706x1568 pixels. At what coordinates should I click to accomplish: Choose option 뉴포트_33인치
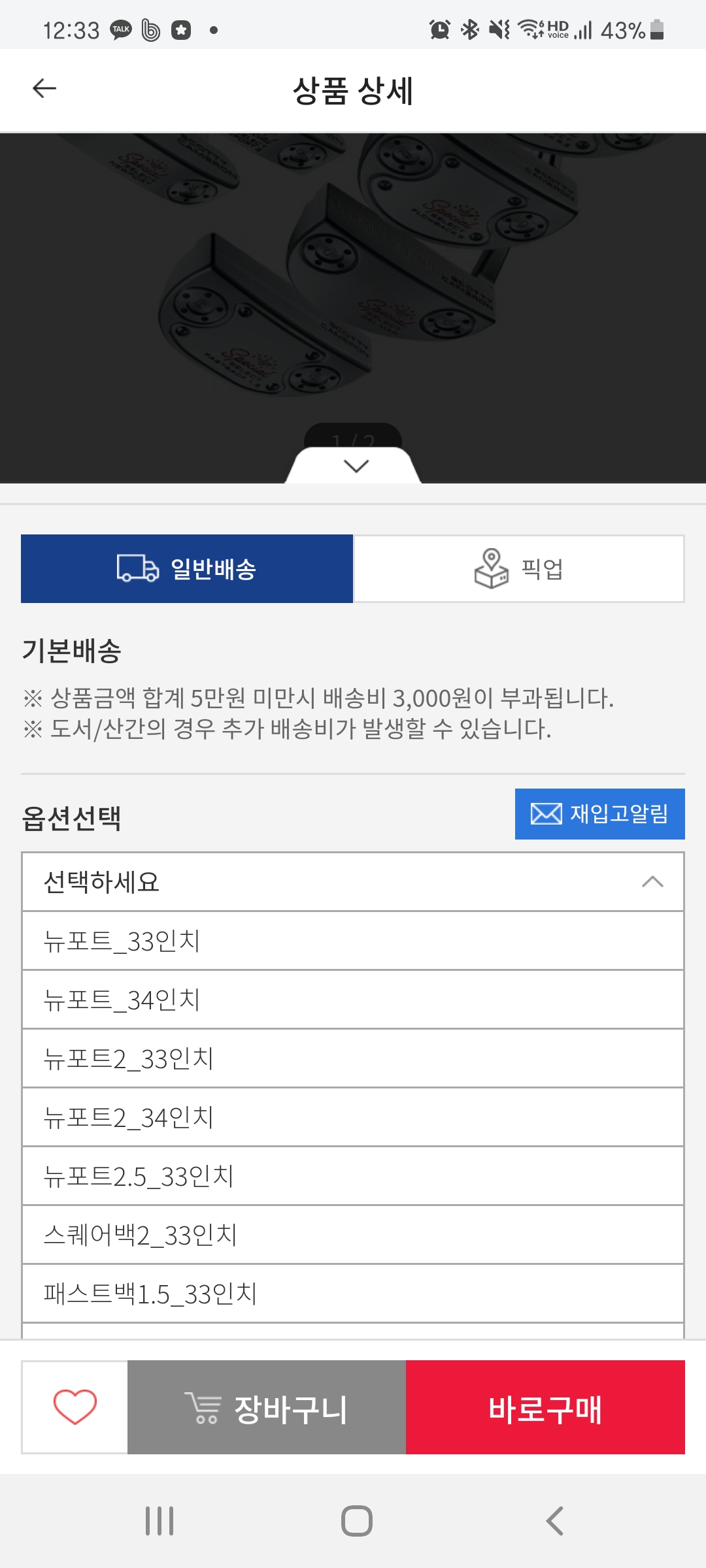coord(353,941)
